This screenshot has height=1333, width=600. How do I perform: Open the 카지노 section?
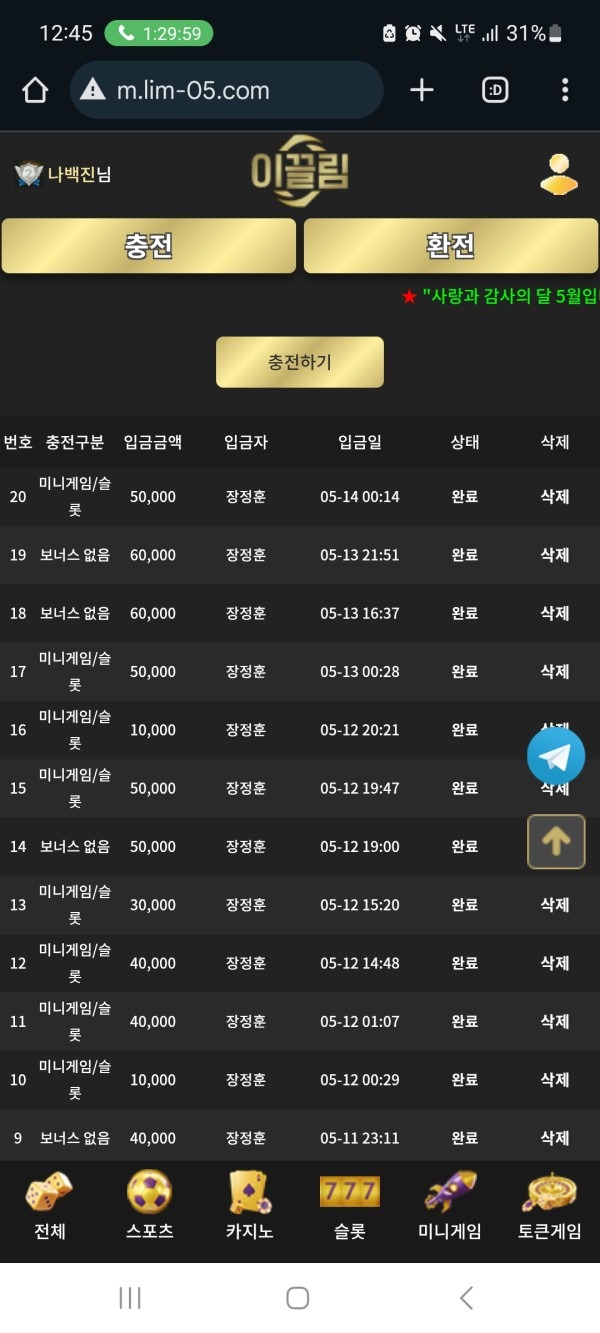pyautogui.click(x=249, y=1207)
